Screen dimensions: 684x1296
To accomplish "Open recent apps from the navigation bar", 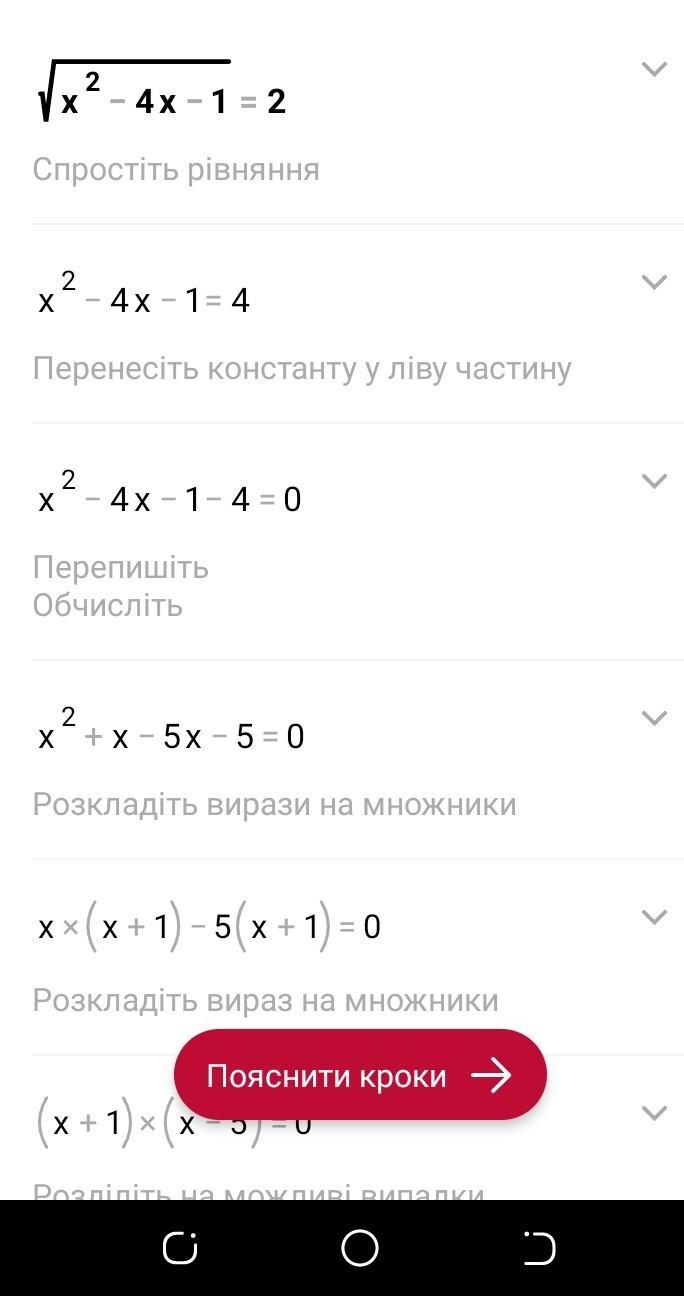I will coord(180,1248).
